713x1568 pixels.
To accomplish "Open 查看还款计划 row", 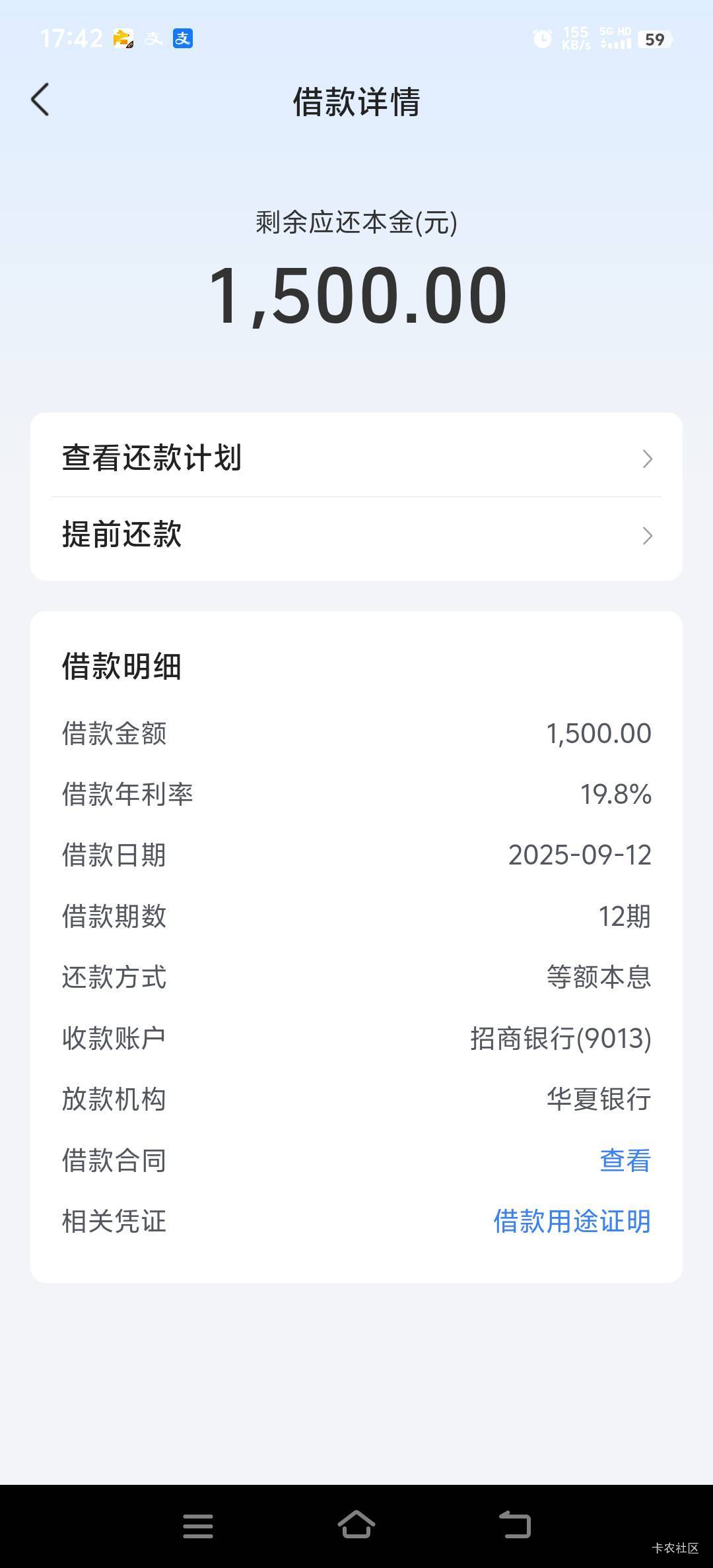I will [x=356, y=457].
